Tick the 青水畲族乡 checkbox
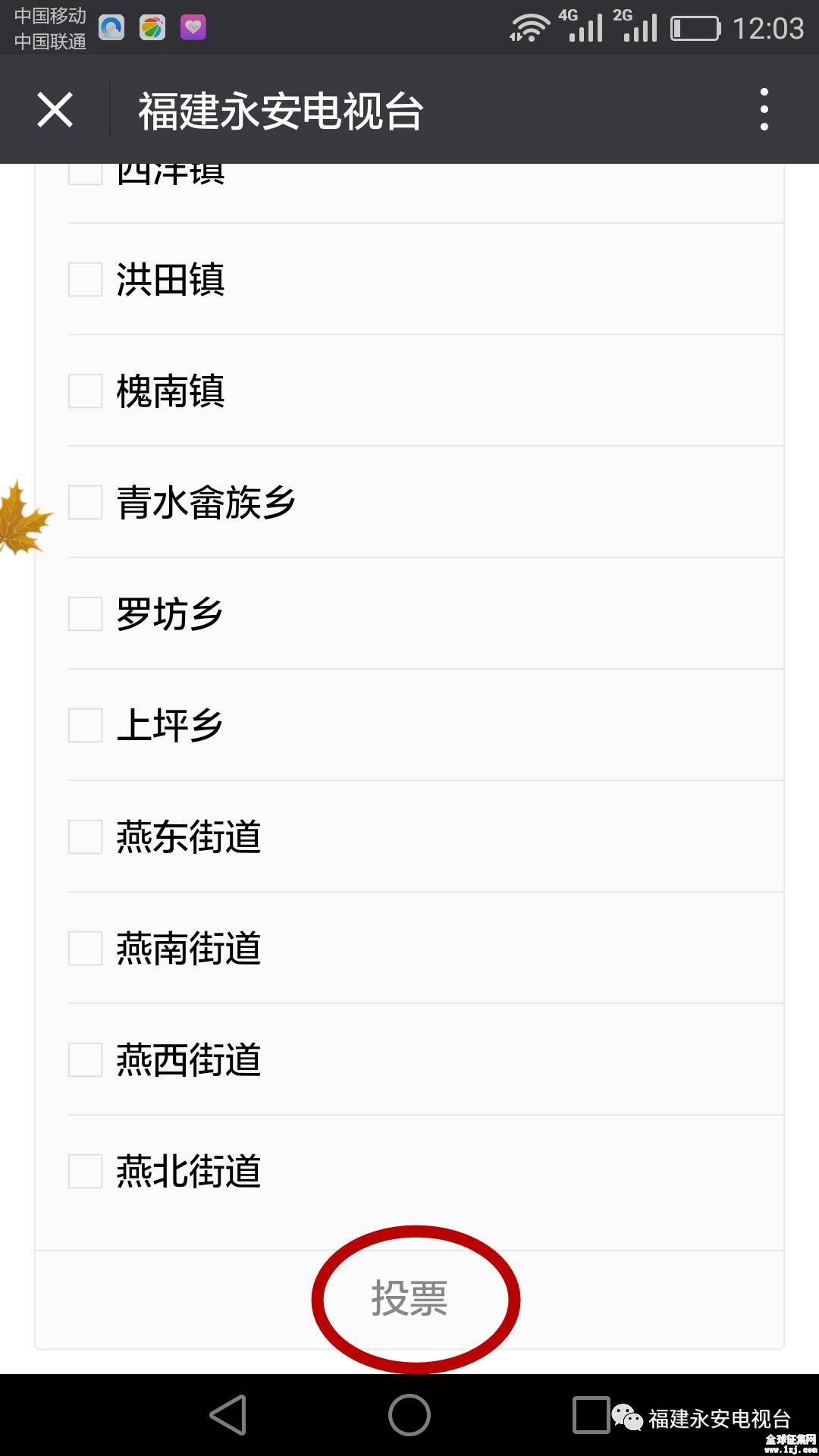This screenshot has height=1456, width=819. pos(85,503)
